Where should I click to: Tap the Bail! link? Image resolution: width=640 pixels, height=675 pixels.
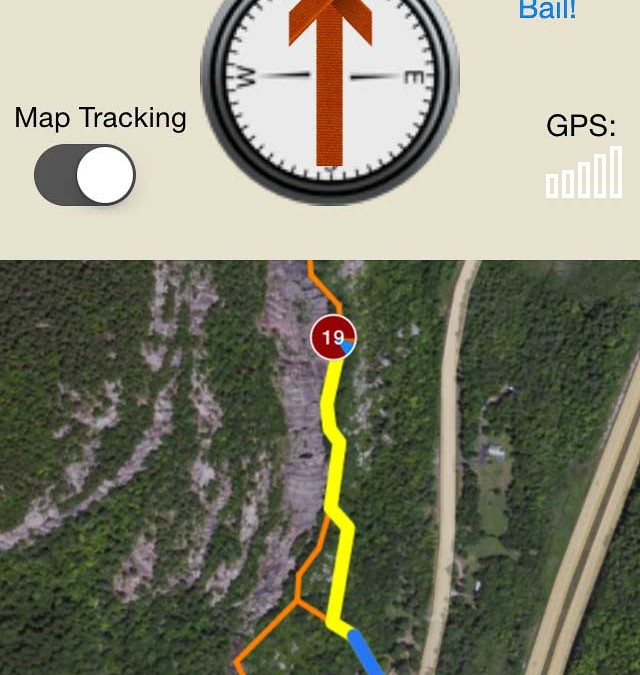click(x=547, y=11)
